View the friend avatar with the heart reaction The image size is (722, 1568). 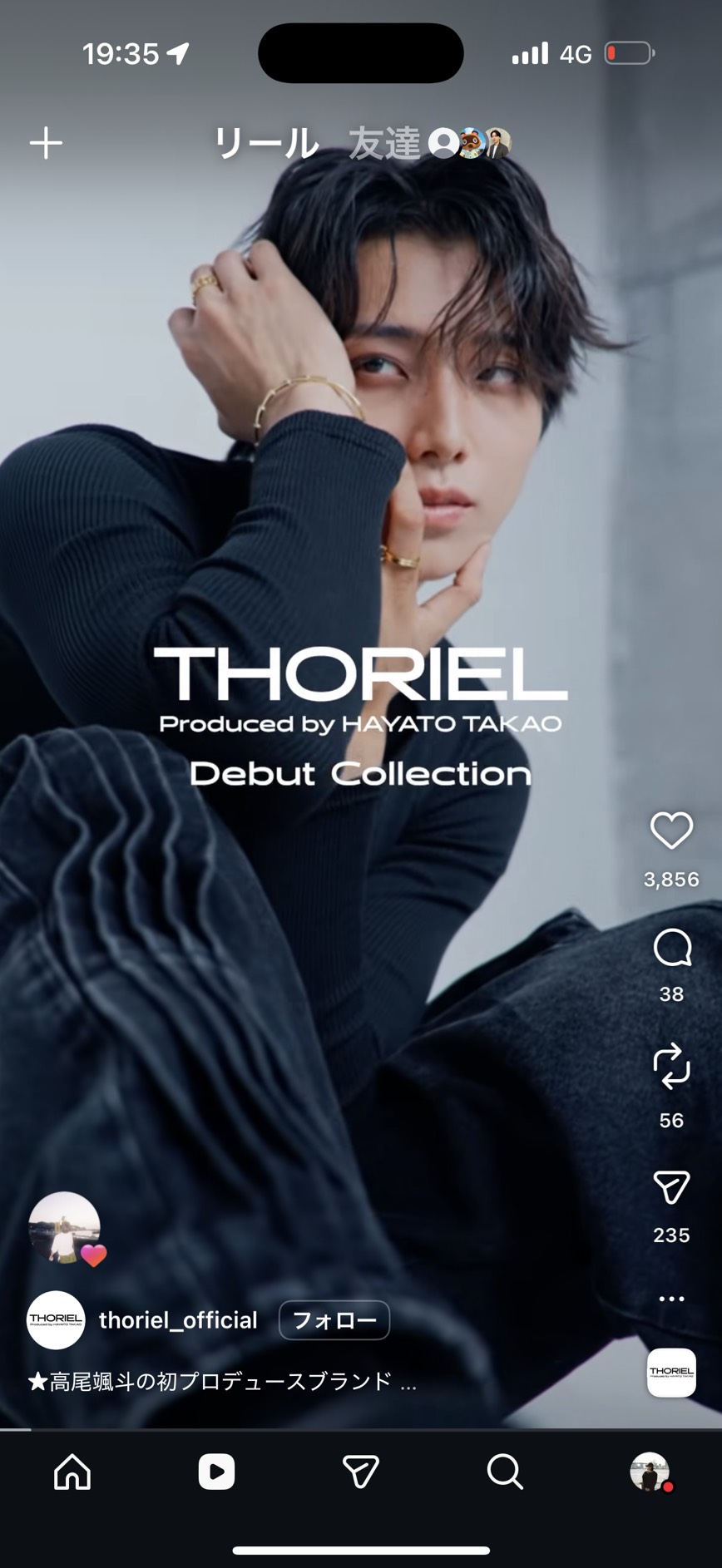[x=65, y=1228]
